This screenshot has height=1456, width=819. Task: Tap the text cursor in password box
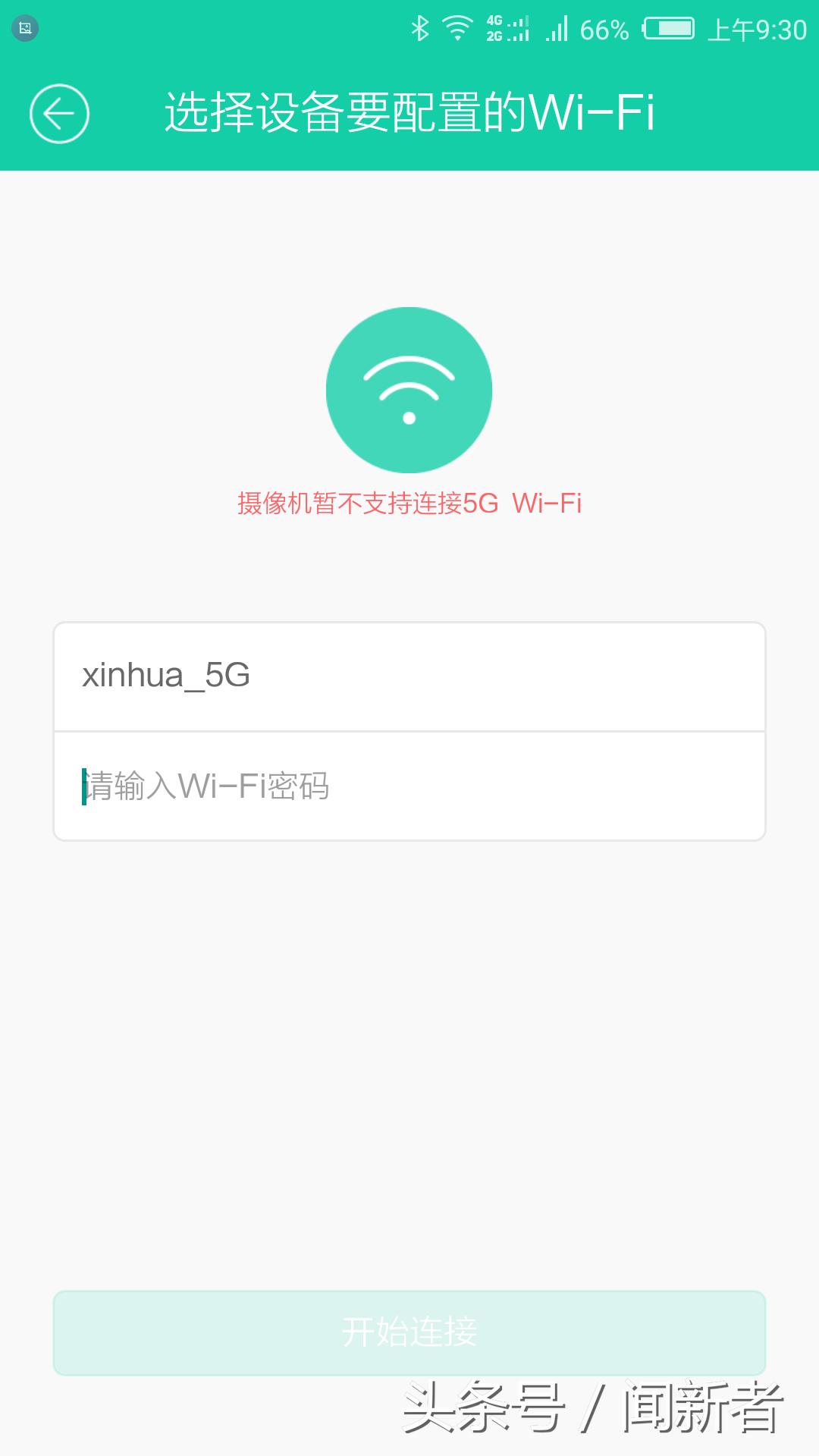[86, 786]
